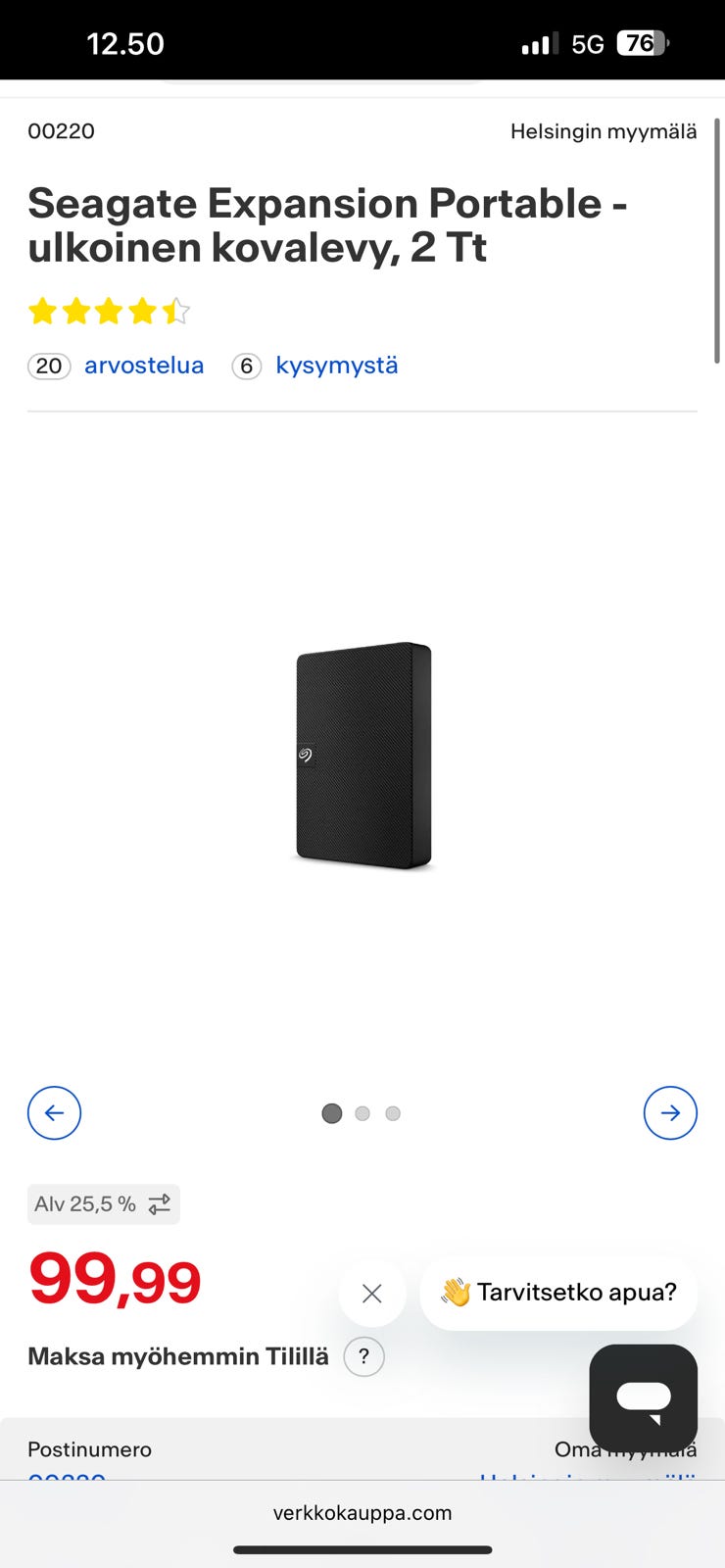
Task: Show the previous product image
Action: point(54,1113)
